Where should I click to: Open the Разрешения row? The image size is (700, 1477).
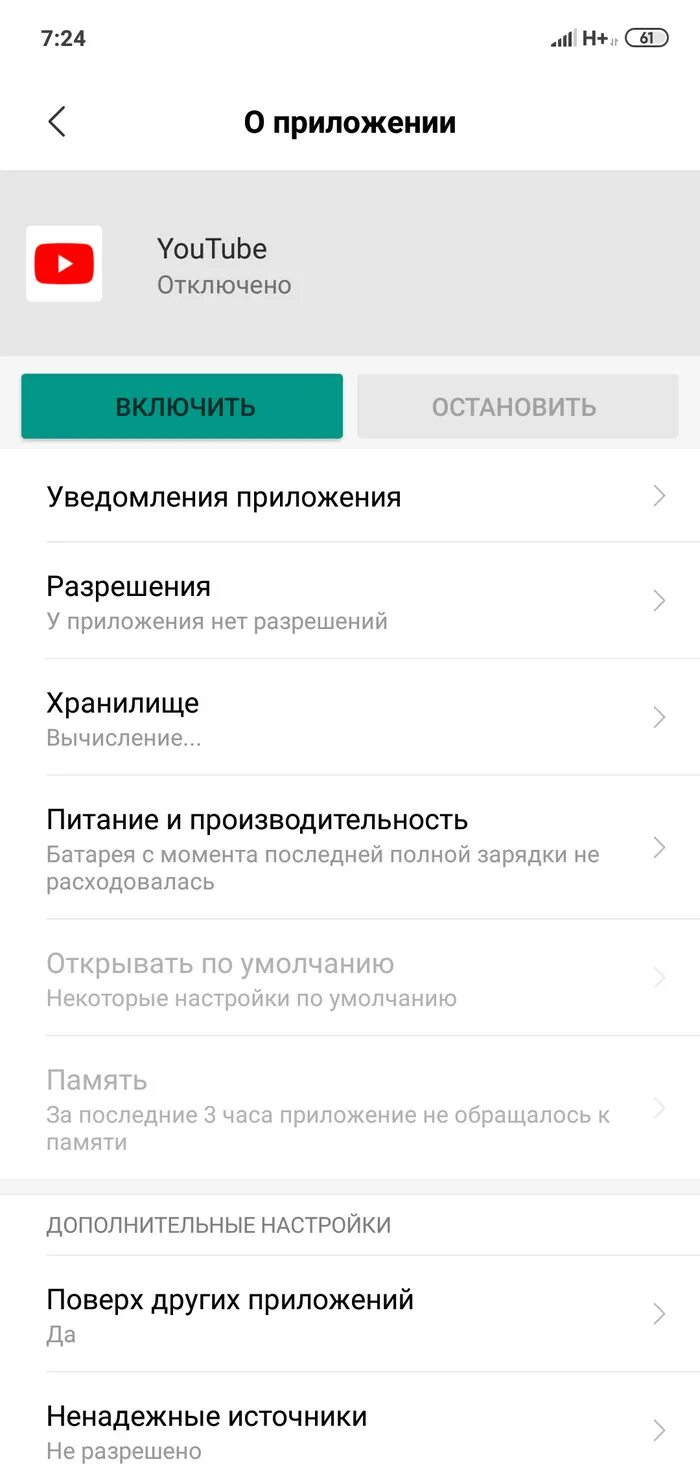(350, 601)
